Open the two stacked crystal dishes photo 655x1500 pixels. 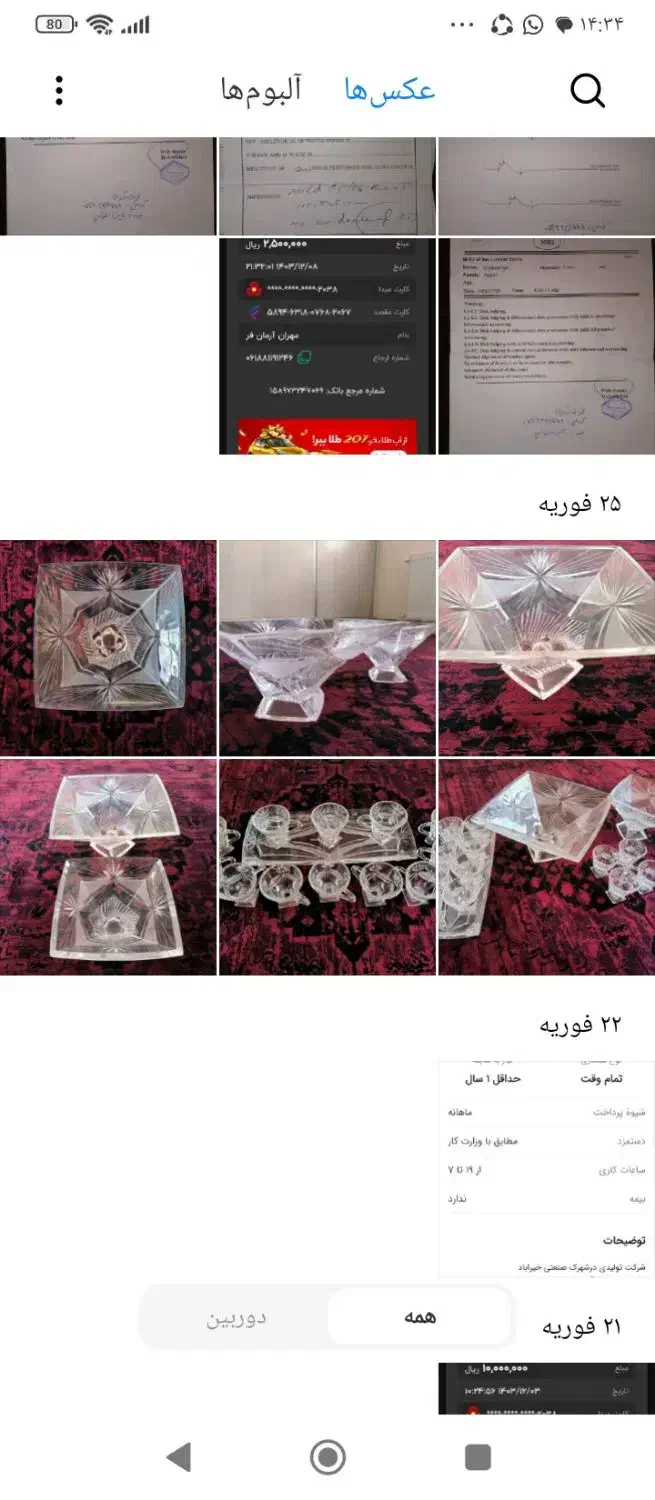pos(108,867)
